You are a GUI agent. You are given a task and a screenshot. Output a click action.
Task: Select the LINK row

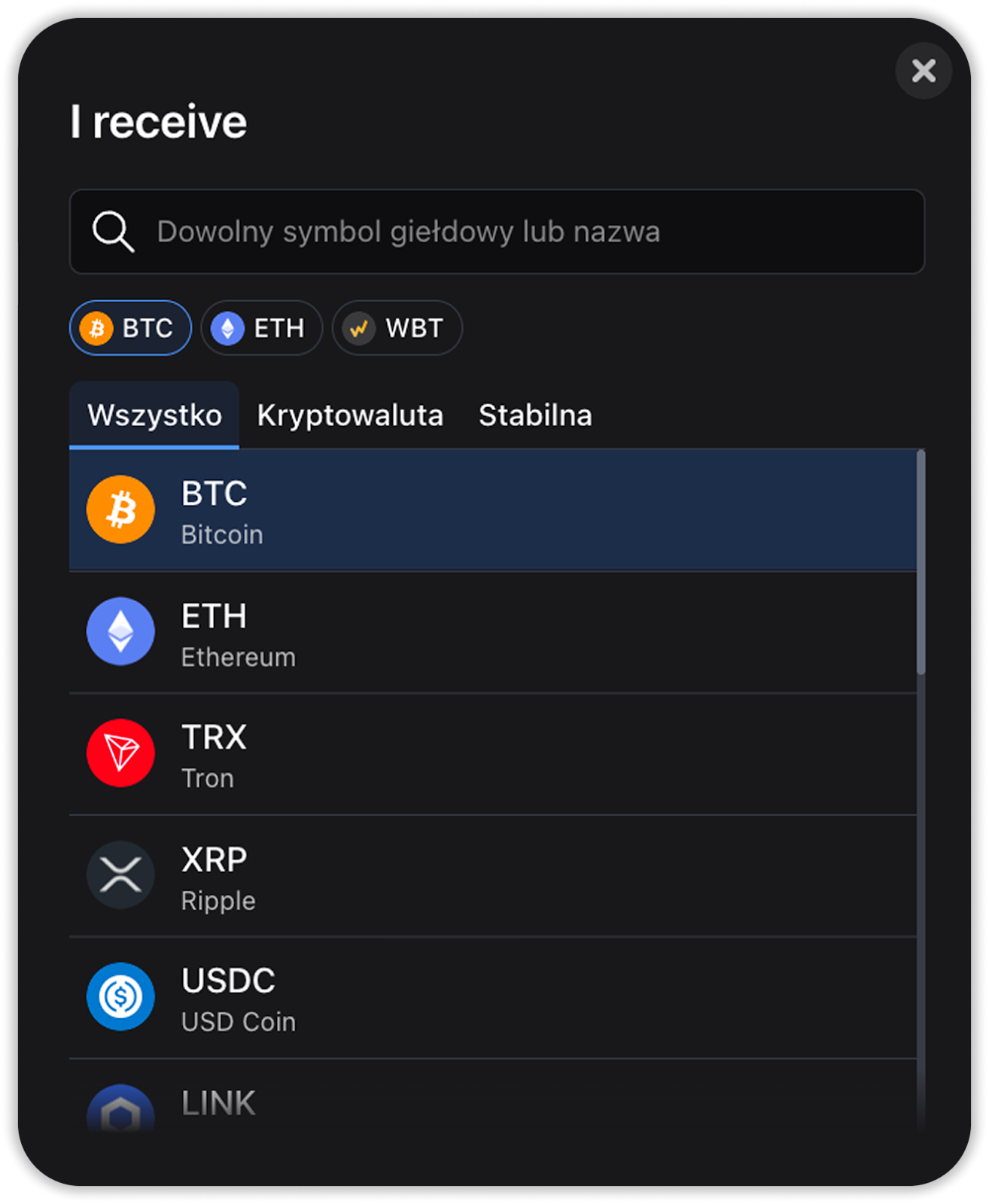point(493,1103)
